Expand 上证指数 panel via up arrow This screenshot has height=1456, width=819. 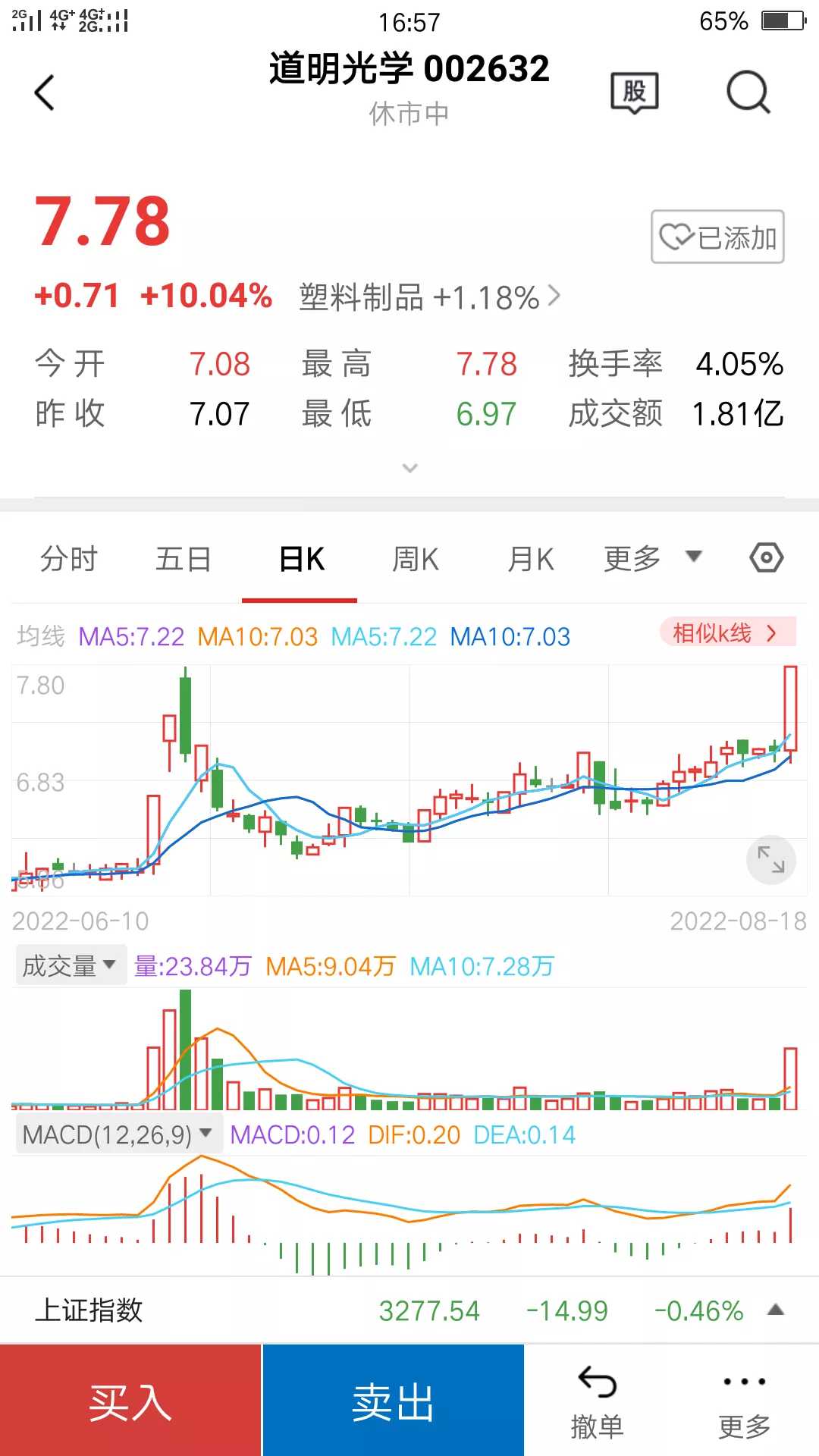[775, 1310]
